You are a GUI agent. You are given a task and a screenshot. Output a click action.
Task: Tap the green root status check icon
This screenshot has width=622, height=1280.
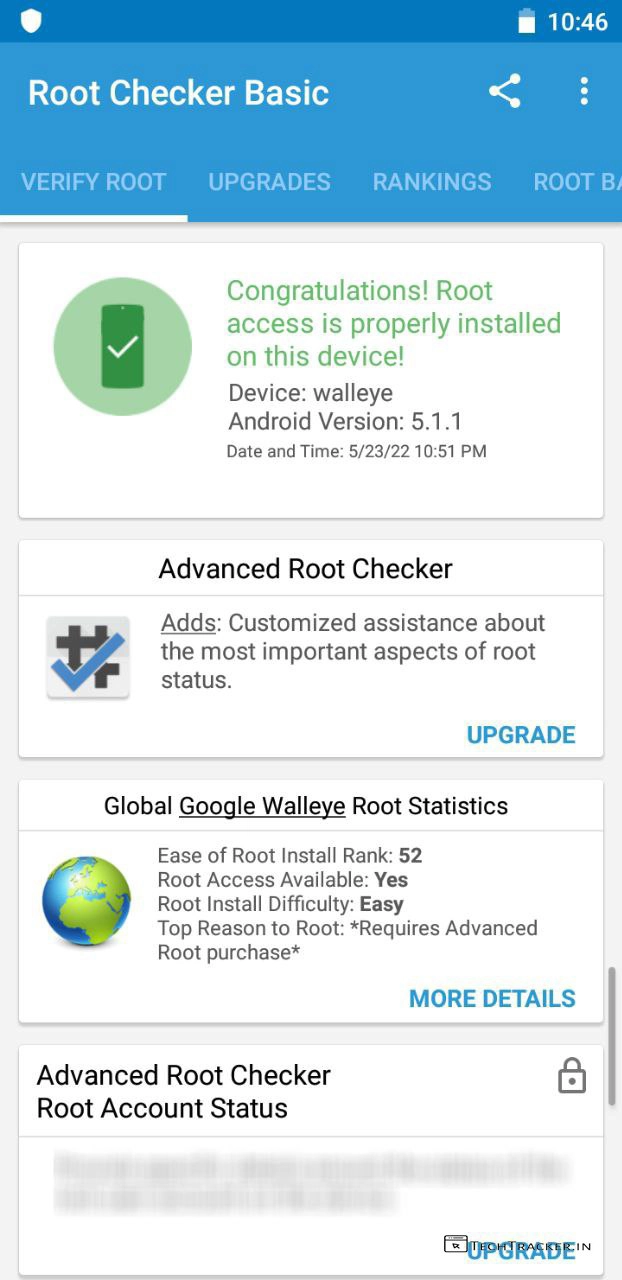123,347
